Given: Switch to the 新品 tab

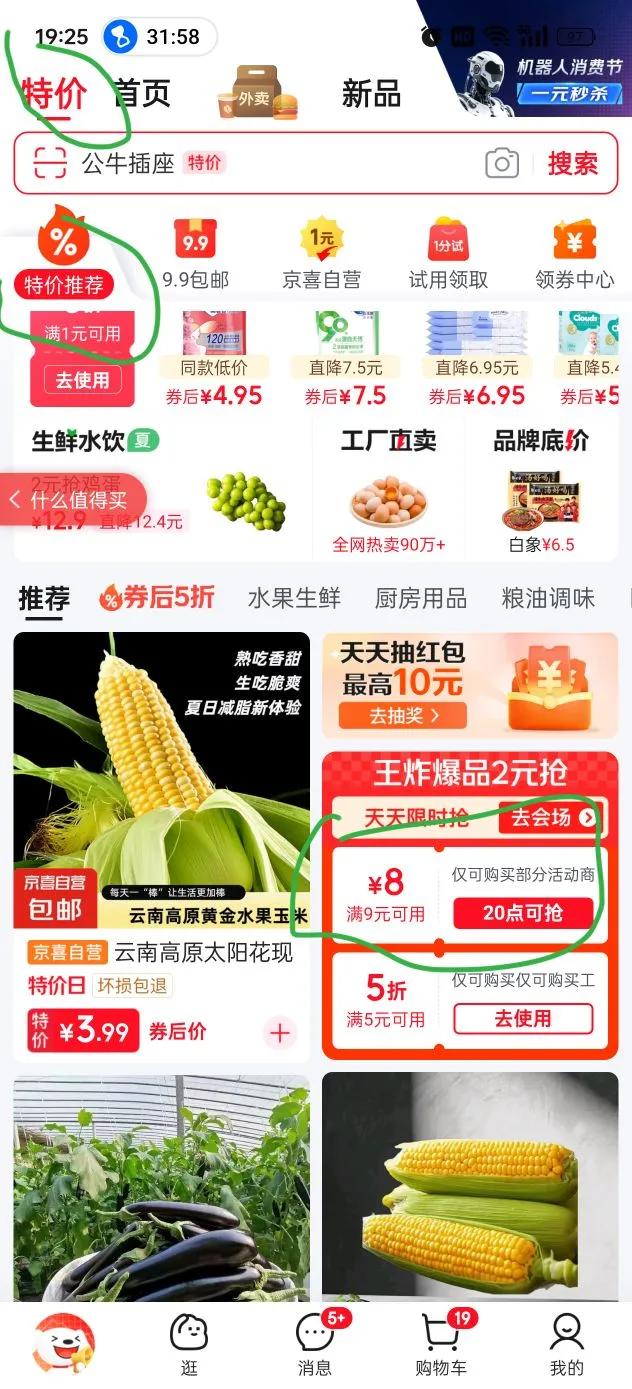Looking at the screenshot, I should tap(371, 94).
